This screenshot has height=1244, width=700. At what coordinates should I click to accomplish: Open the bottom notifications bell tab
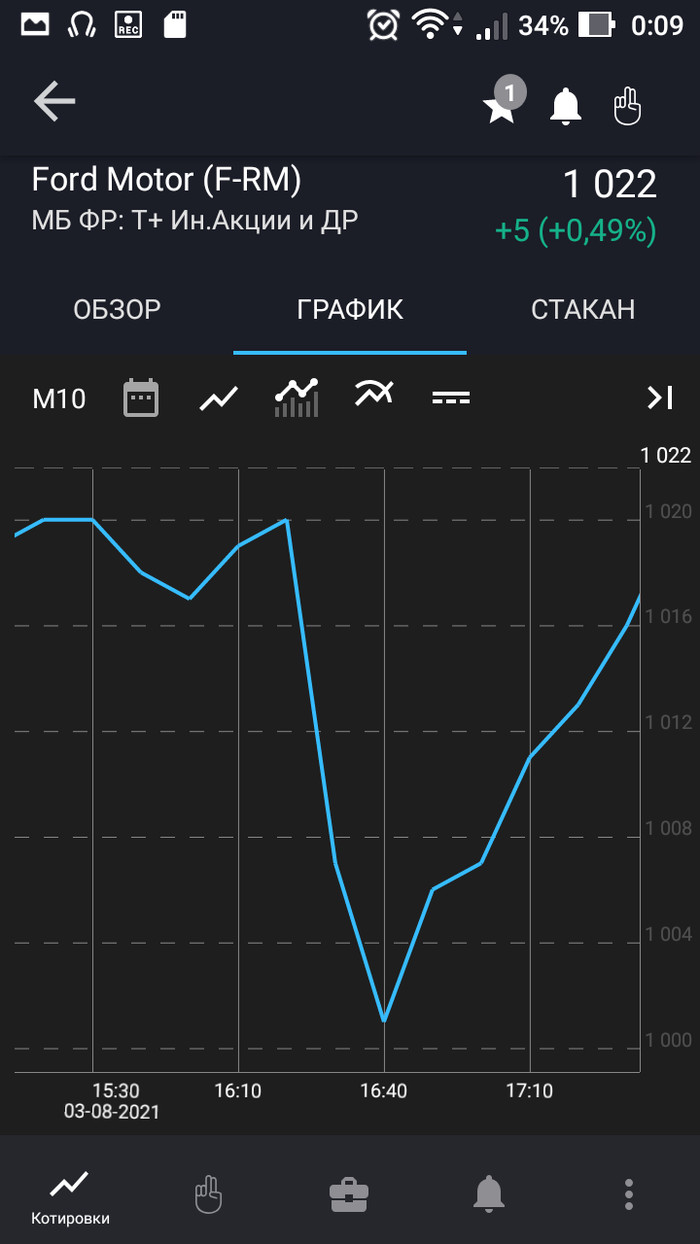click(x=489, y=1193)
